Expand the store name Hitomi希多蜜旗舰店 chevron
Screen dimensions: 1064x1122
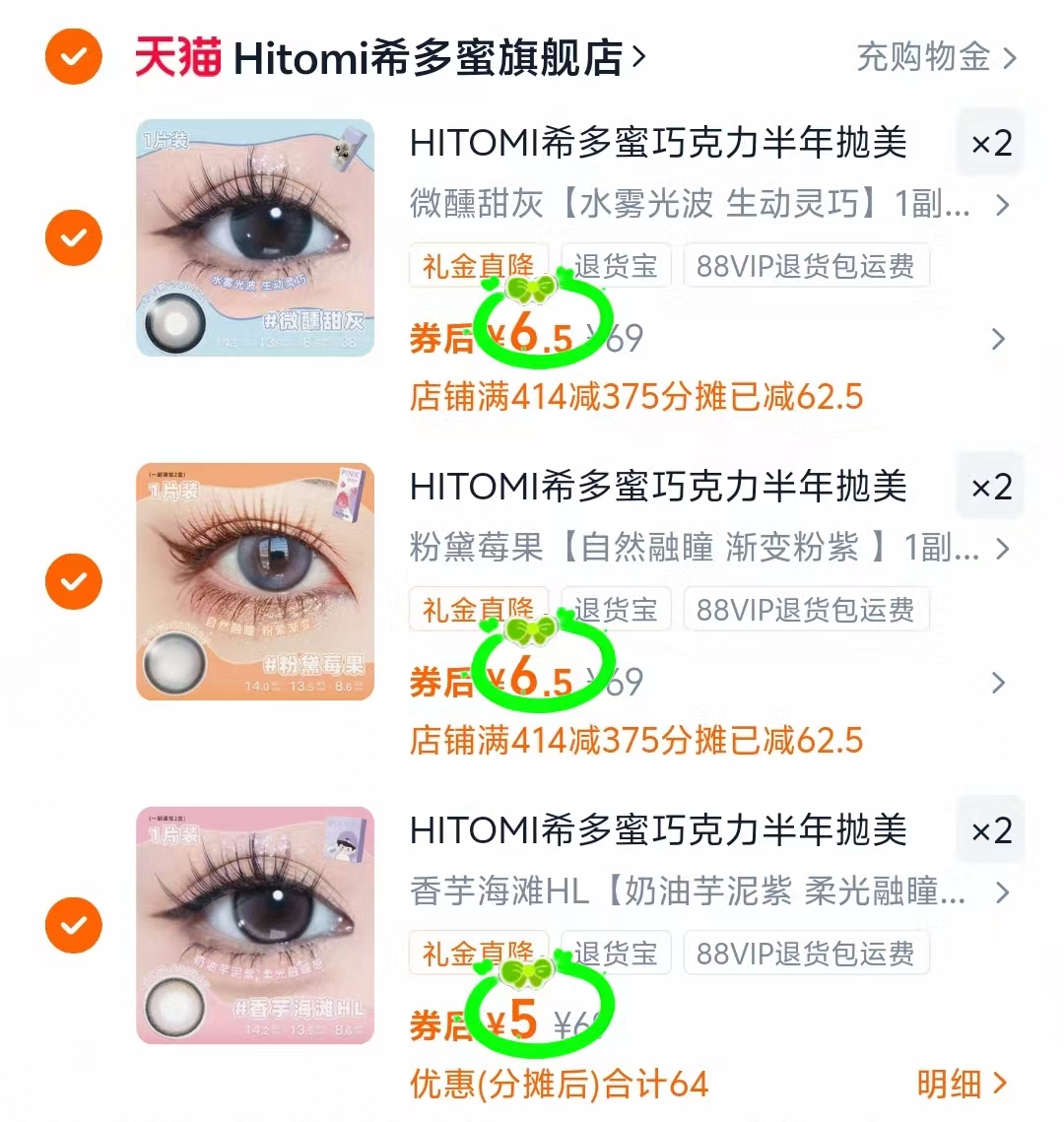click(639, 57)
